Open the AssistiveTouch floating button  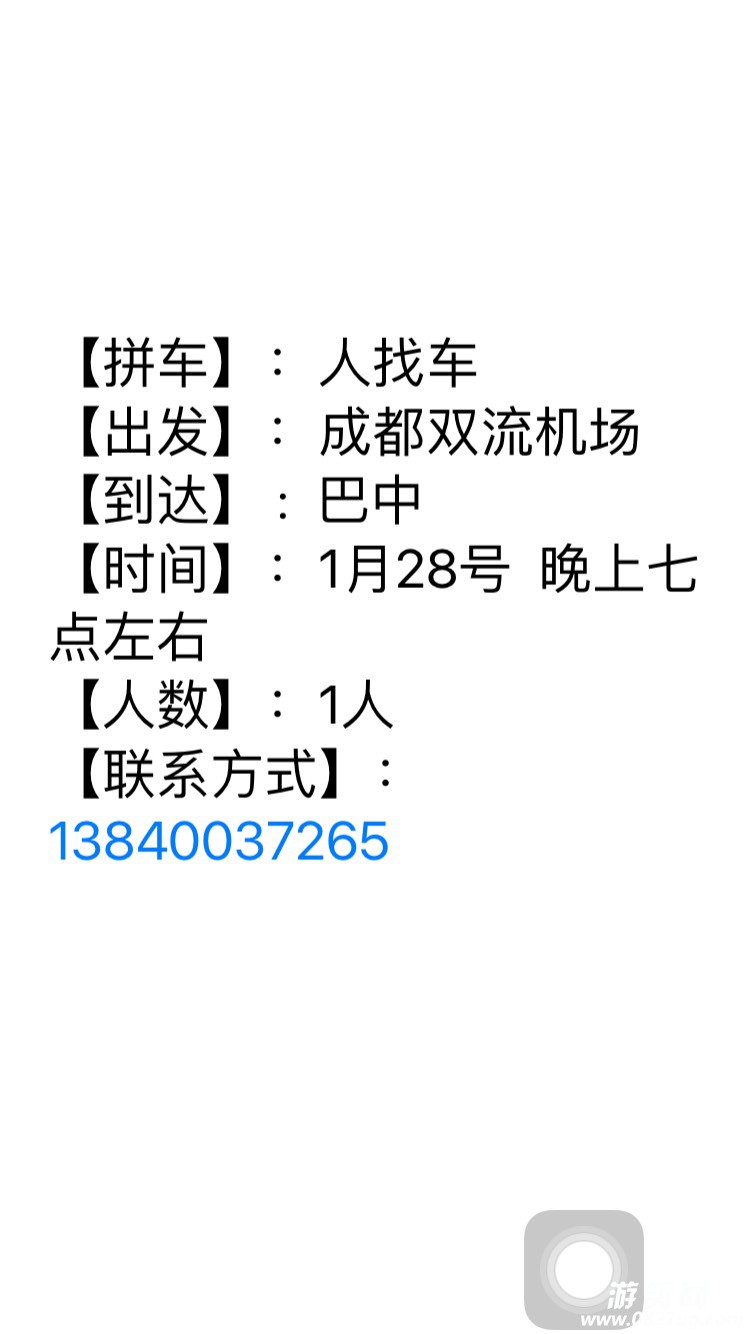(x=583, y=1269)
